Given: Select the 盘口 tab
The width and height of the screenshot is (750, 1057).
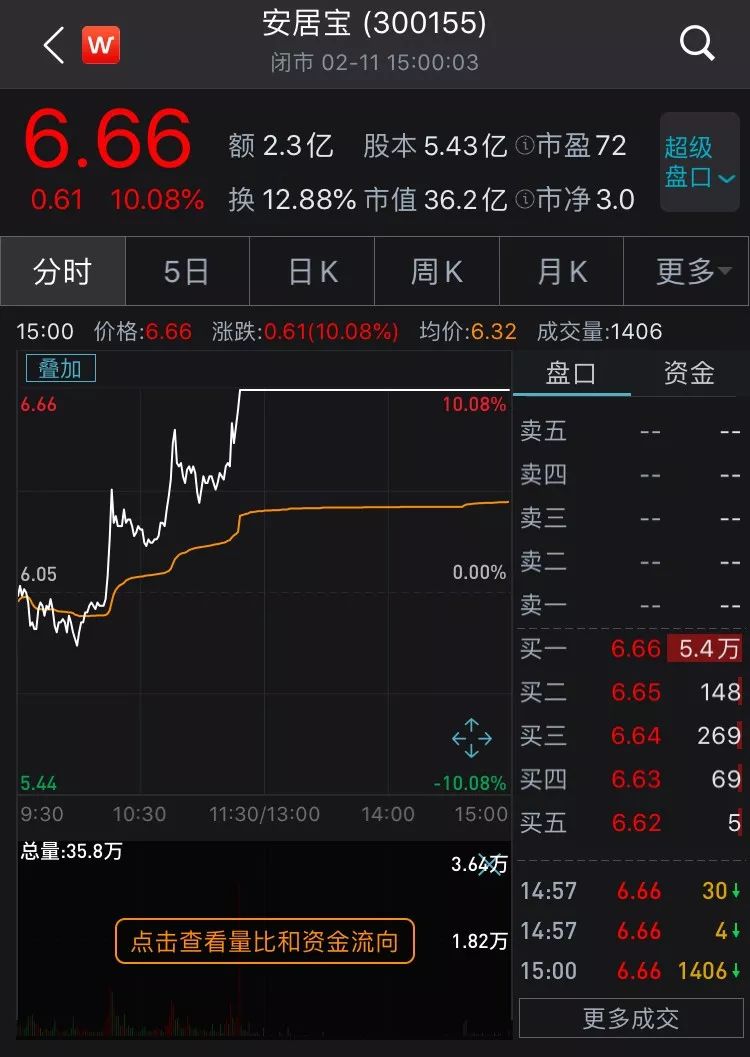Looking at the screenshot, I should pos(571,374).
